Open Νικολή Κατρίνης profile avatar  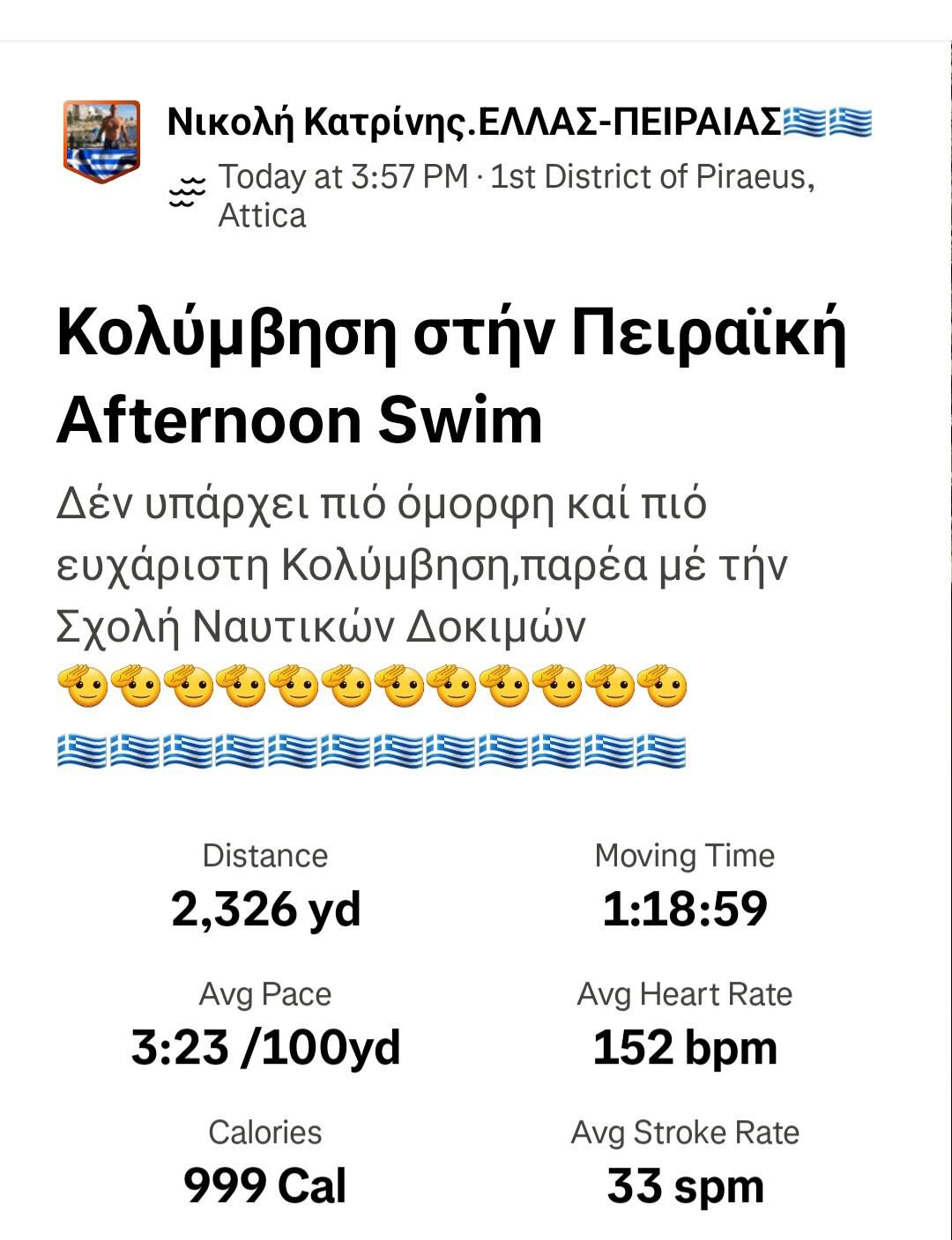pyautogui.click(x=101, y=140)
